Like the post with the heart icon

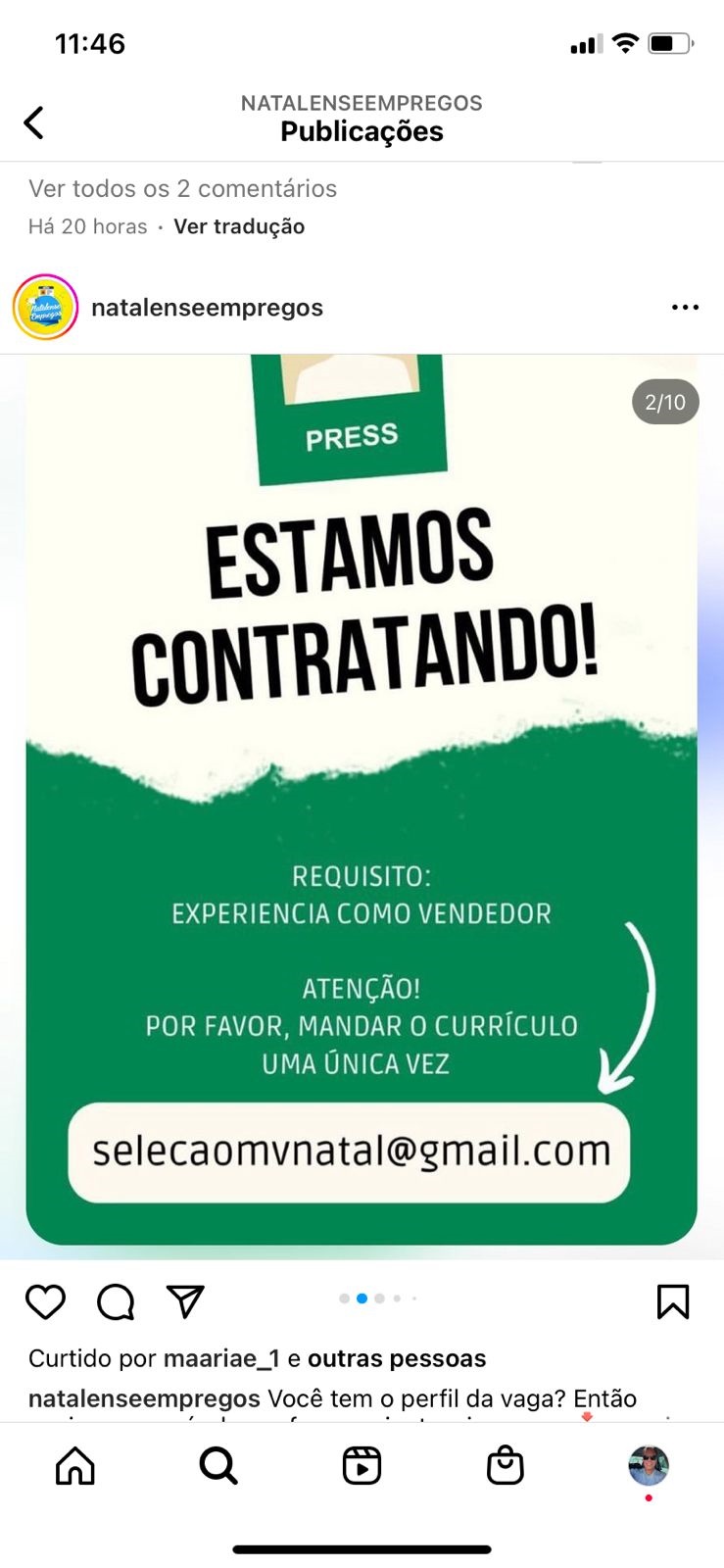pos(45,1301)
